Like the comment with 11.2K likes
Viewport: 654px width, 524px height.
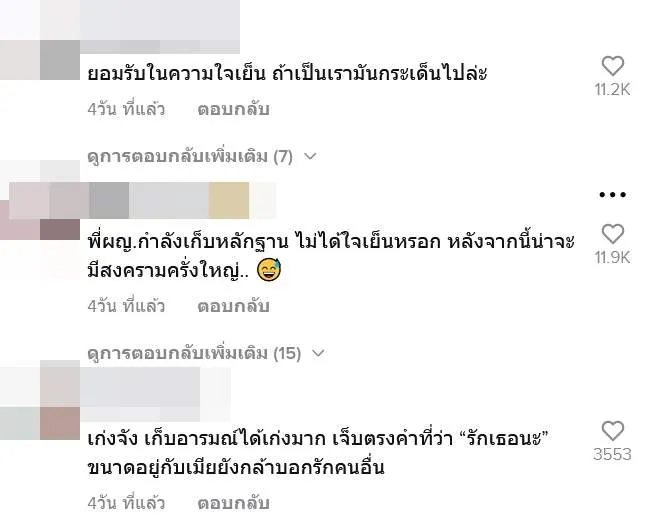(x=612, y=67)
